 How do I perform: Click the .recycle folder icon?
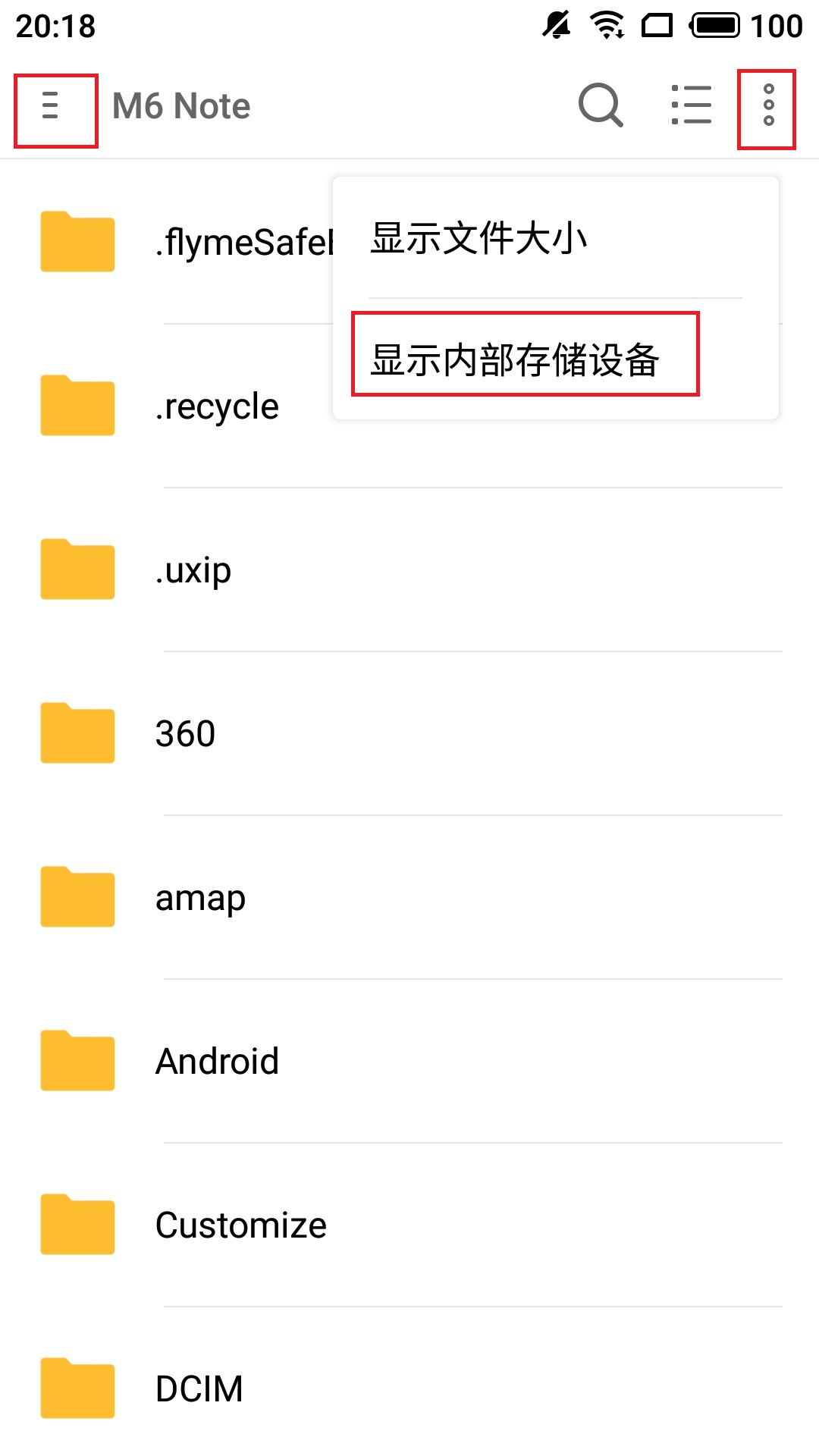click(x=76, y=404)
